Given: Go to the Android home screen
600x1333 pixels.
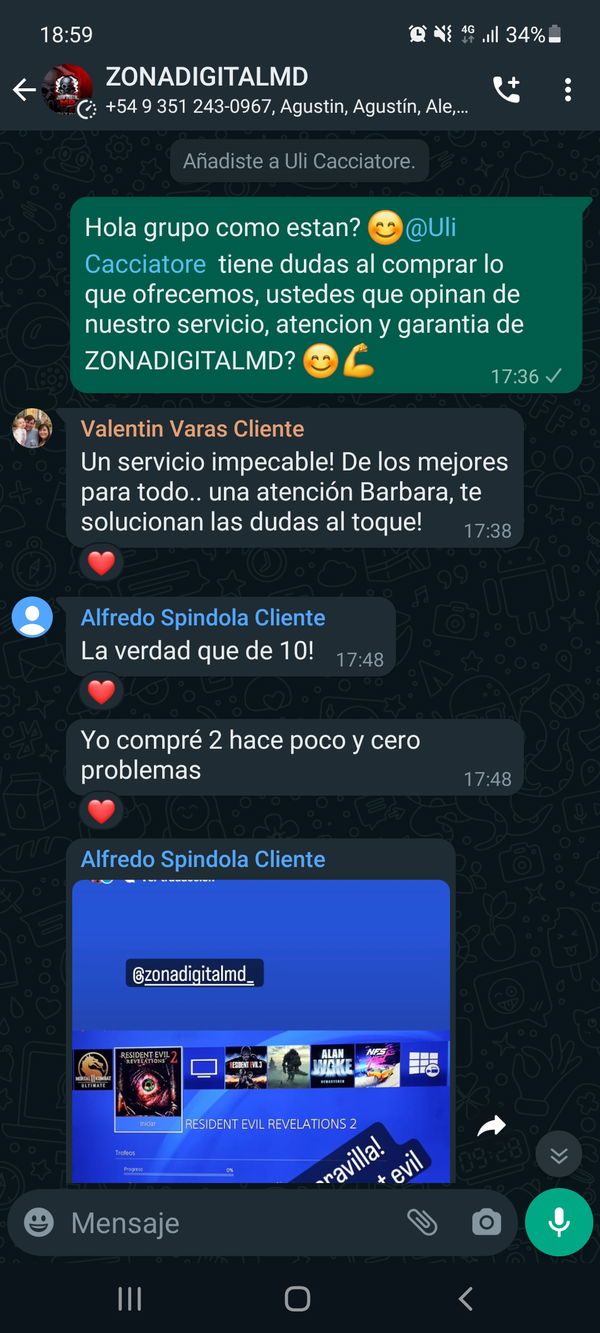Looking at the screenshot, I should coord(297,1298).
